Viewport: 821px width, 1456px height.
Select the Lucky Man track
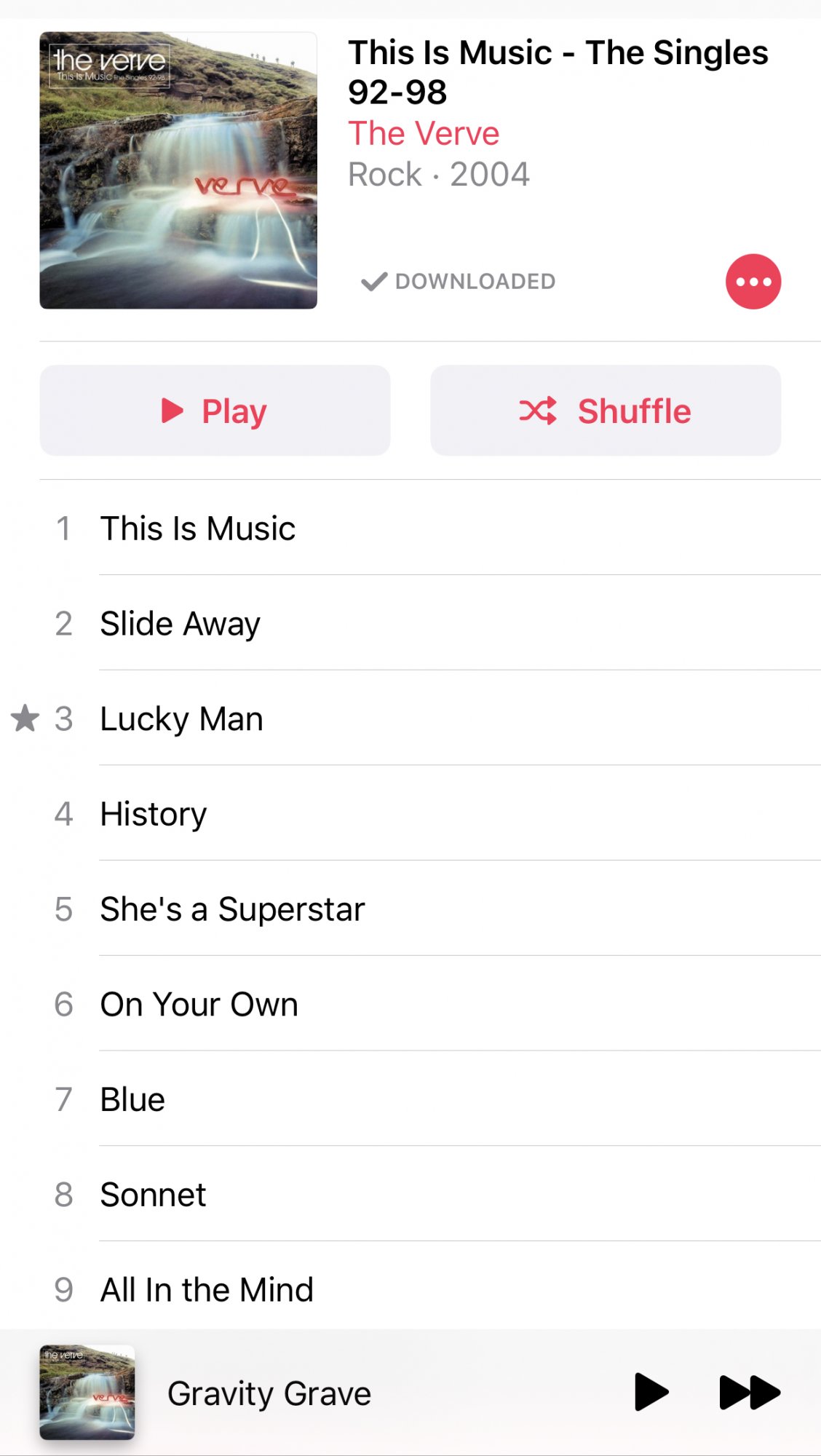182,719
